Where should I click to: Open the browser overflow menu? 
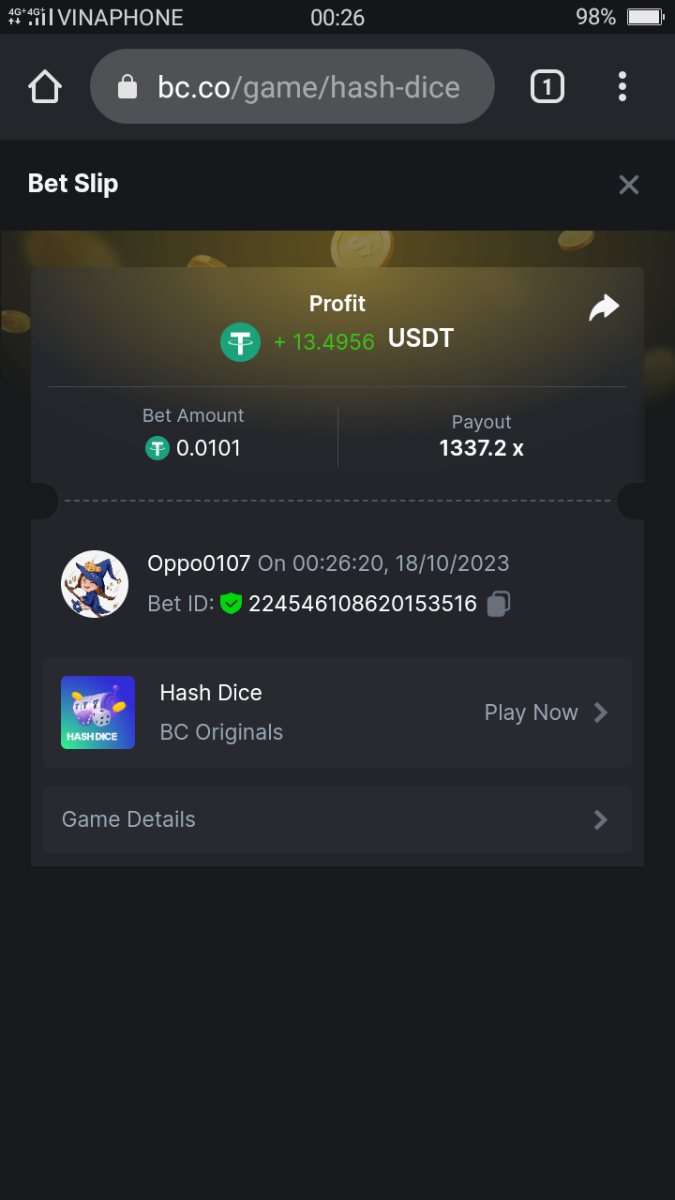[622, 87]
